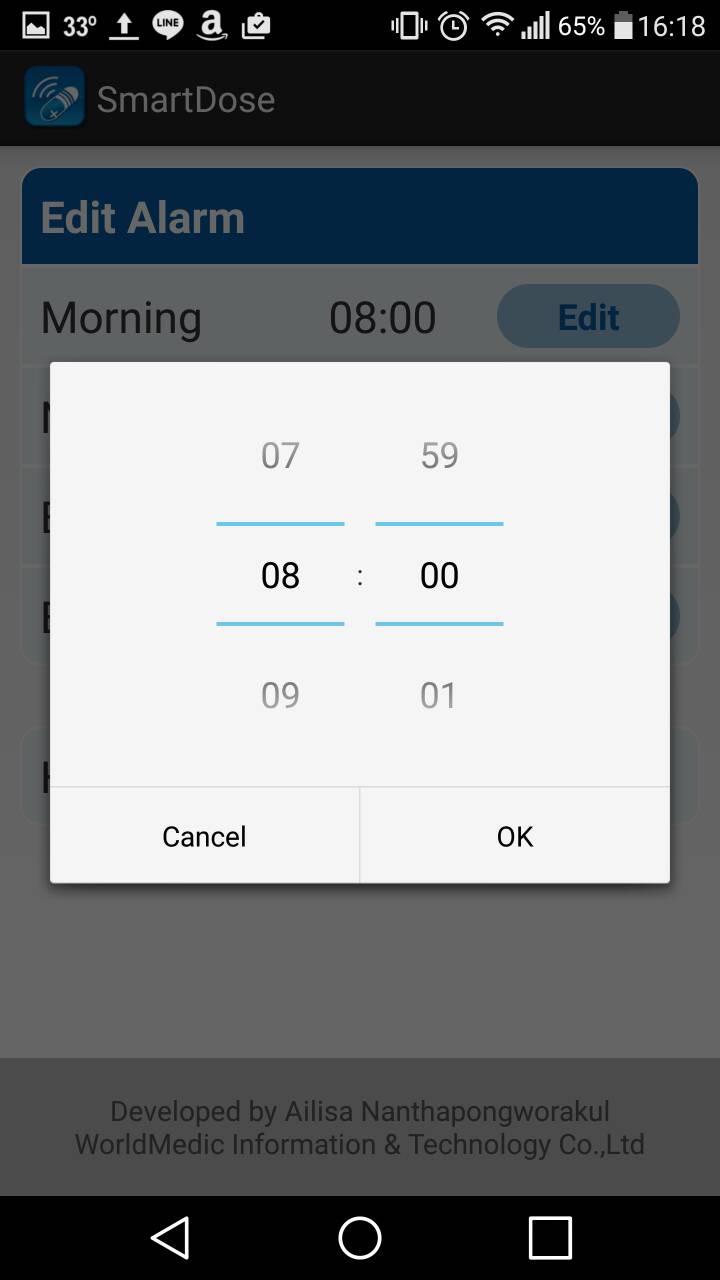Confirm the time with OK
The width and height of the screenshot is (720, 1280).
coord(514,836)
